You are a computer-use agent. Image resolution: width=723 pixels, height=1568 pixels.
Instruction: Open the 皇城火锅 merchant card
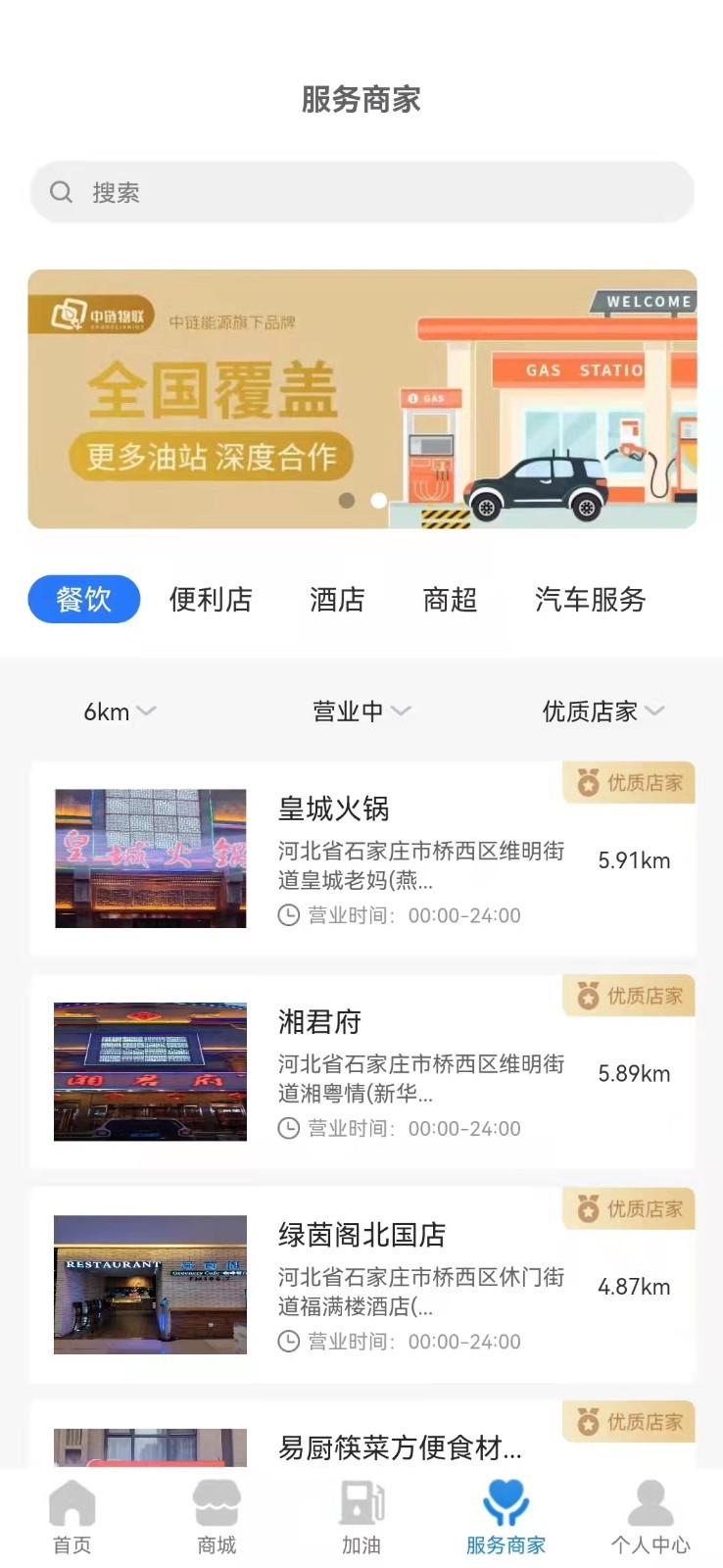[x=361, y=859]
